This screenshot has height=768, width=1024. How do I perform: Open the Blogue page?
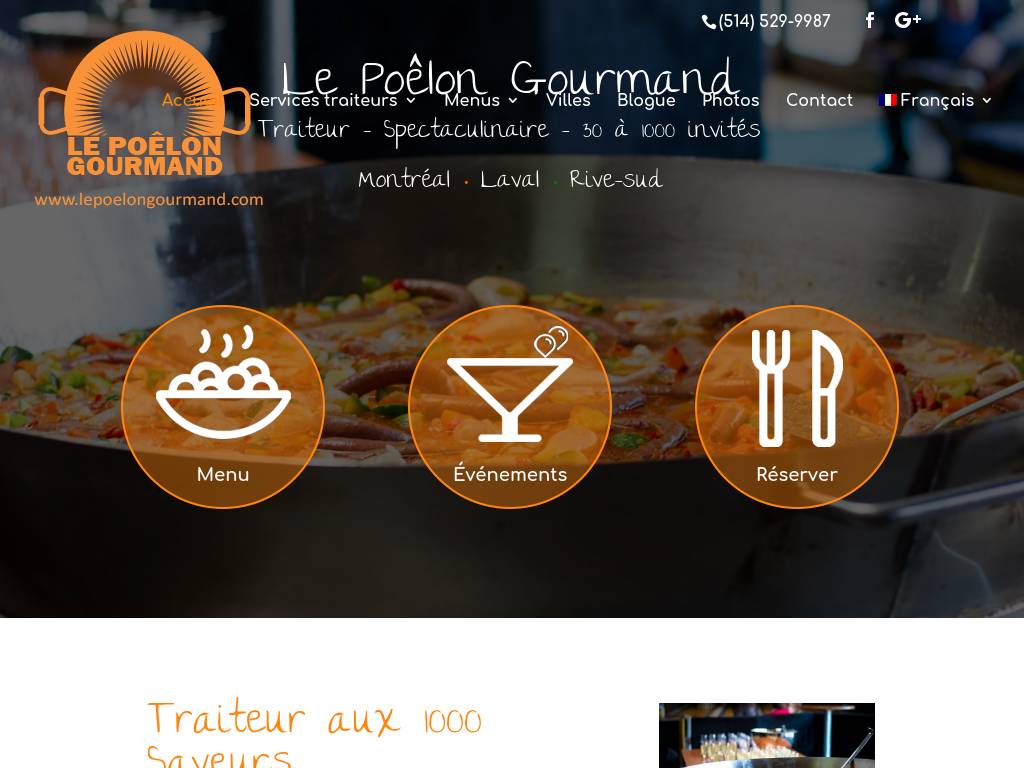click(646, 100)
